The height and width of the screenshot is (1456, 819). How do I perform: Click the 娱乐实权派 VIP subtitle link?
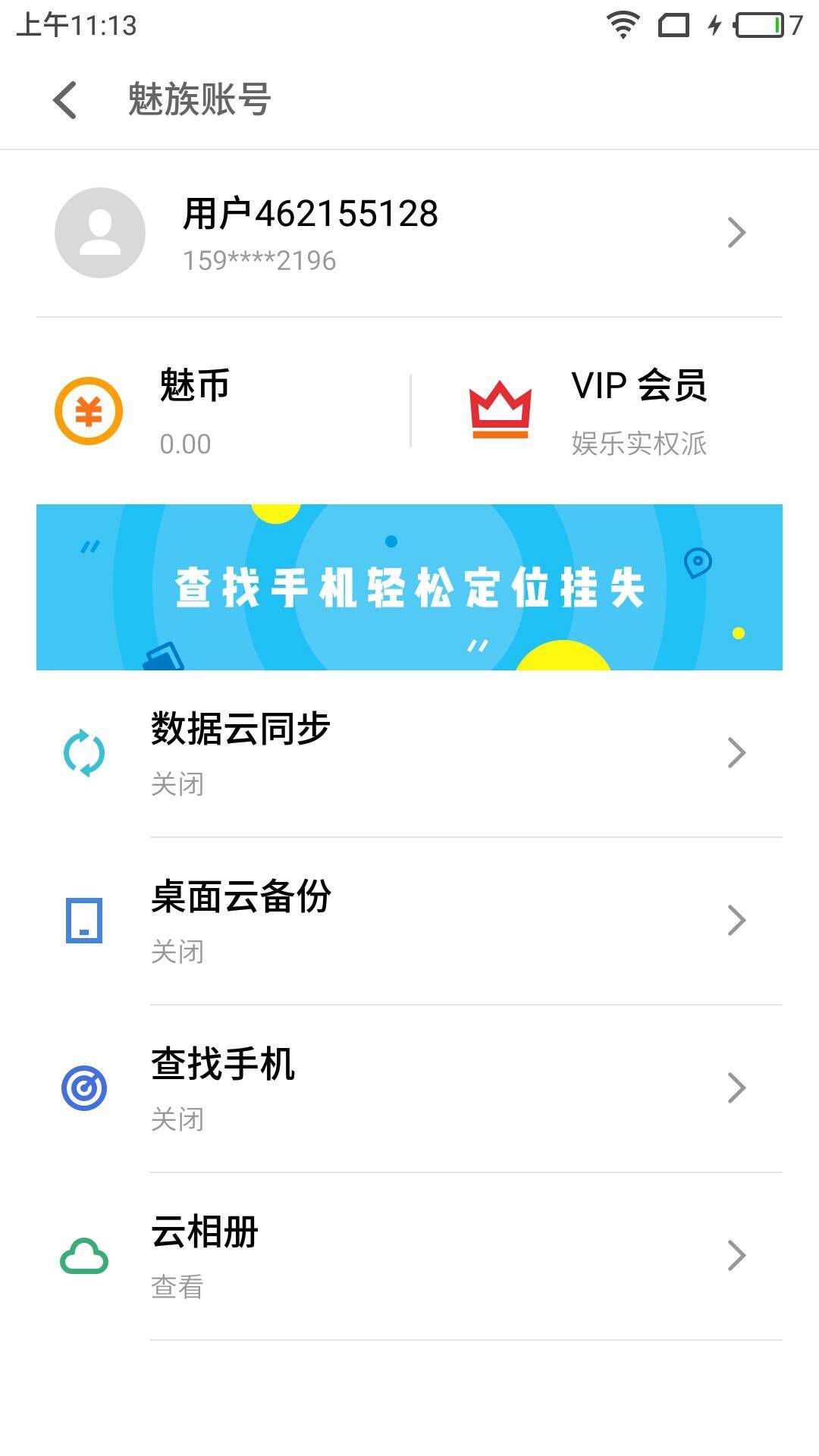[639, 444]
